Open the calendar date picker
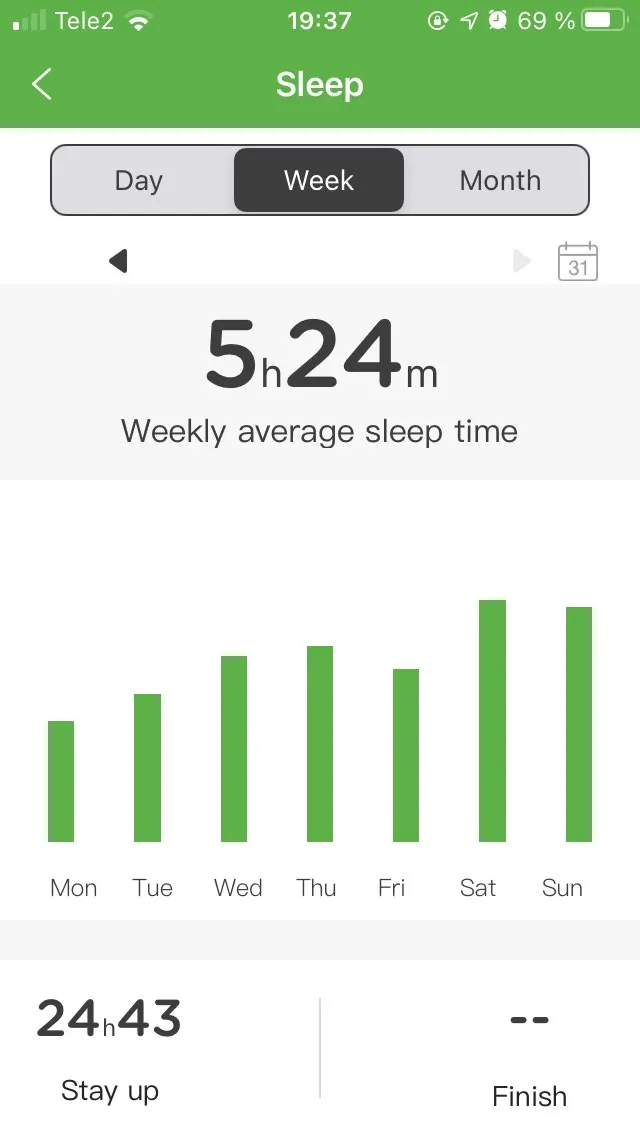Viewport: 640px width, 1136px height. [x=577, y=262]
